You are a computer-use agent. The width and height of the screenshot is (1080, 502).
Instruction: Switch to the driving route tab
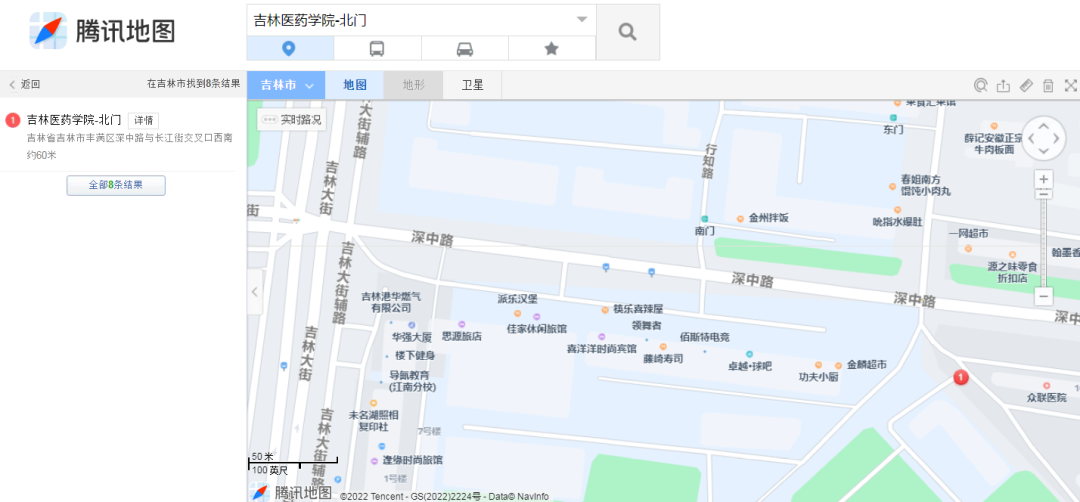pos(464,48)
